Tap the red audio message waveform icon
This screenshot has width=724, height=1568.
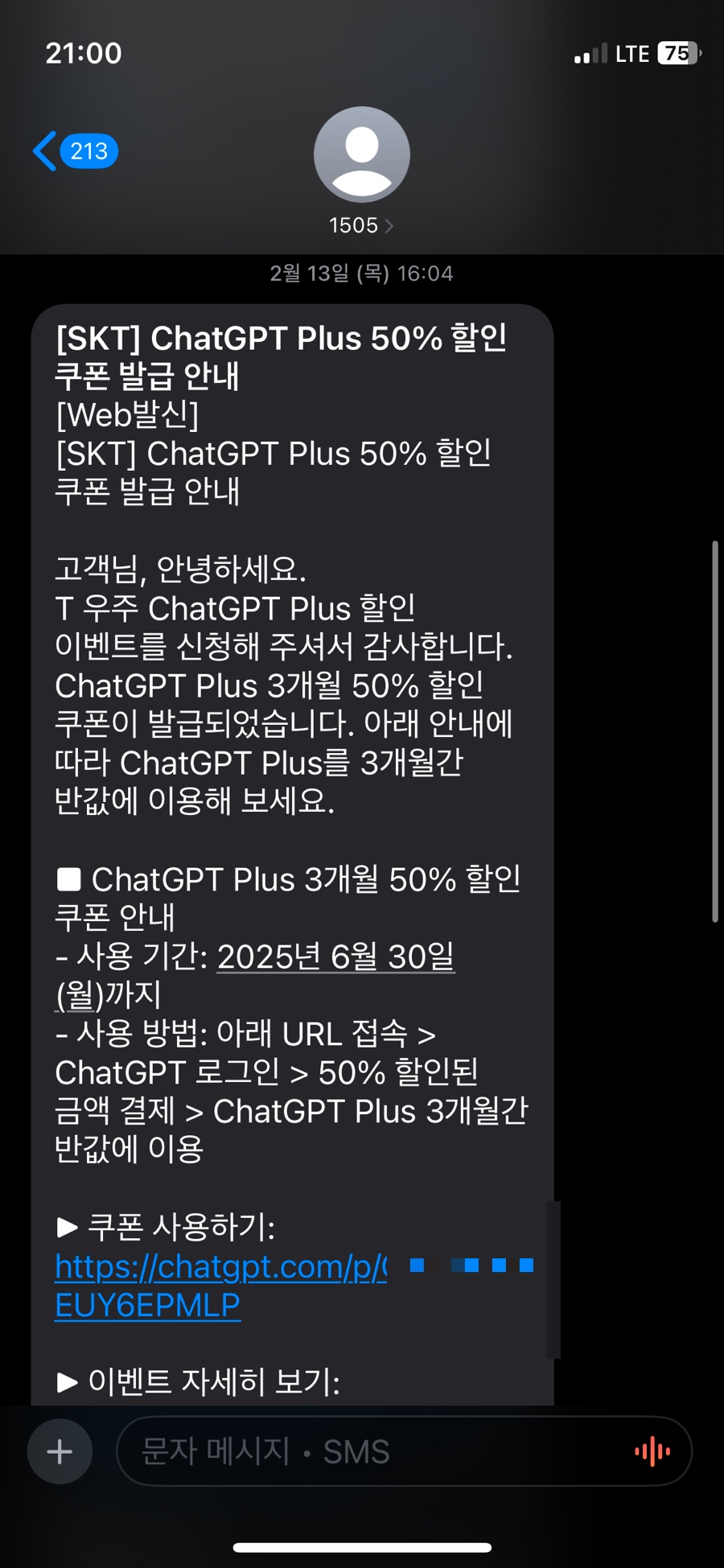pyautogui.click(x=652, y=1451)
